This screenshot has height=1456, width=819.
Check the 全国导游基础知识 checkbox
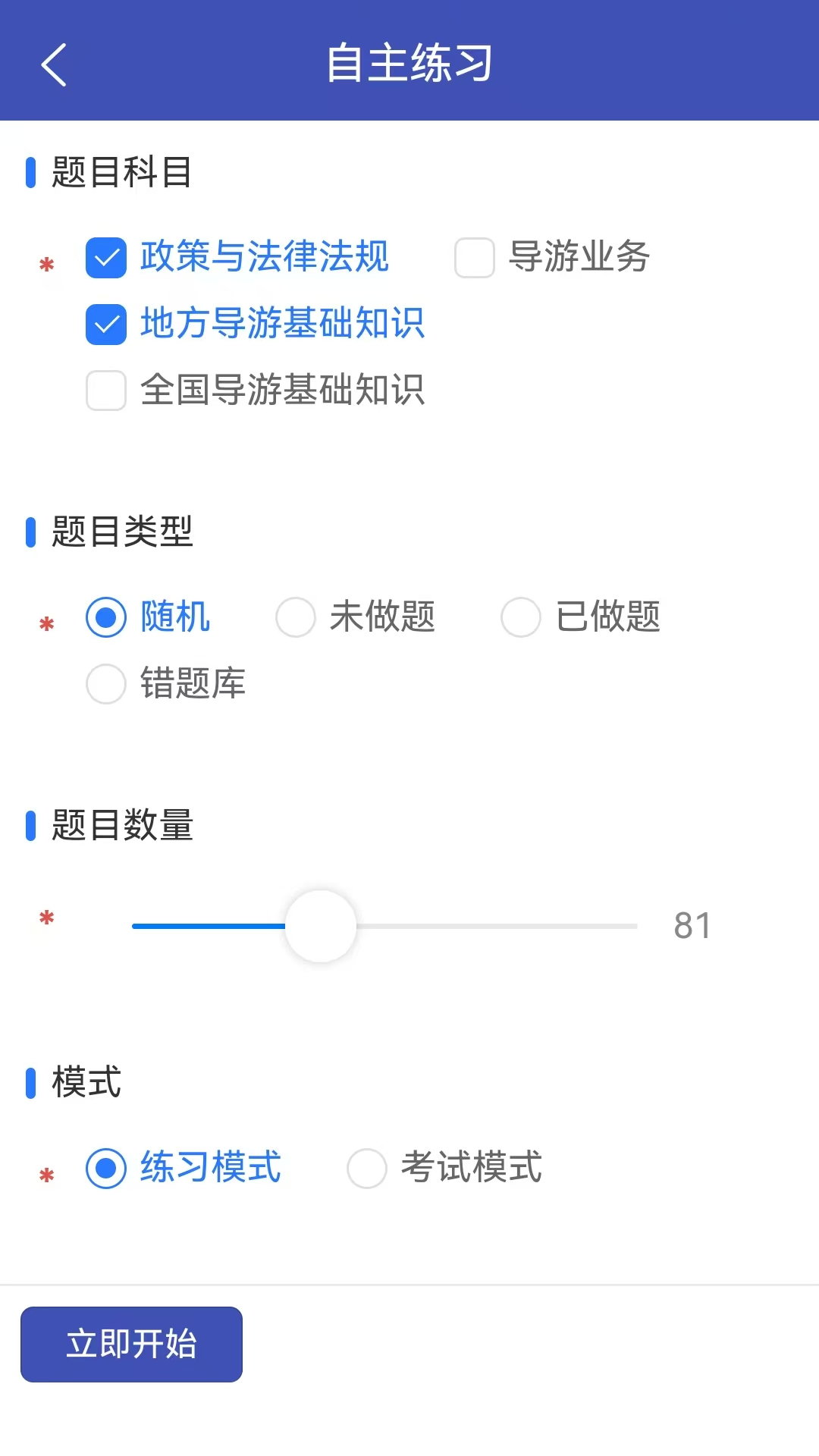click(x=105, y=391)
